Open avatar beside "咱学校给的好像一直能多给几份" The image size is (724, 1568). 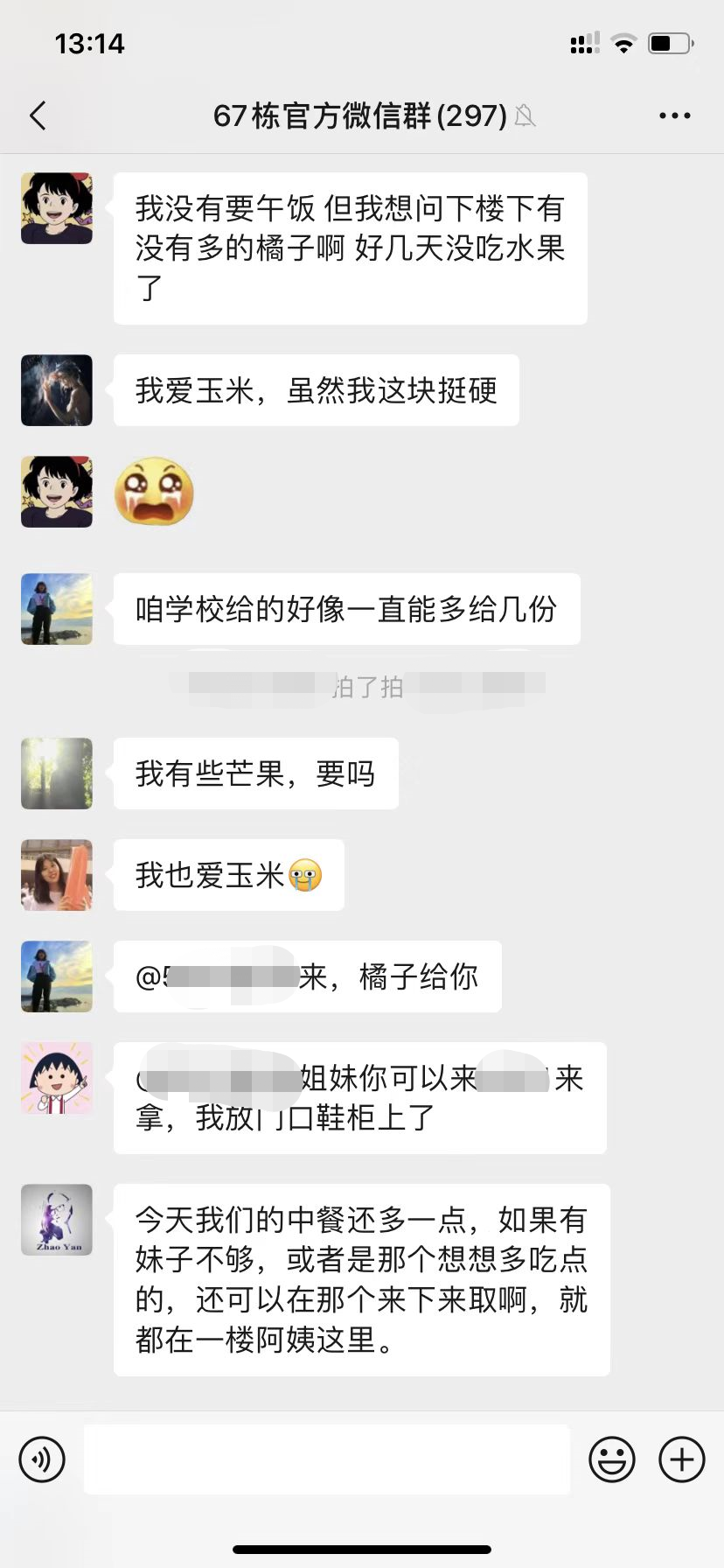coord(57,609)
